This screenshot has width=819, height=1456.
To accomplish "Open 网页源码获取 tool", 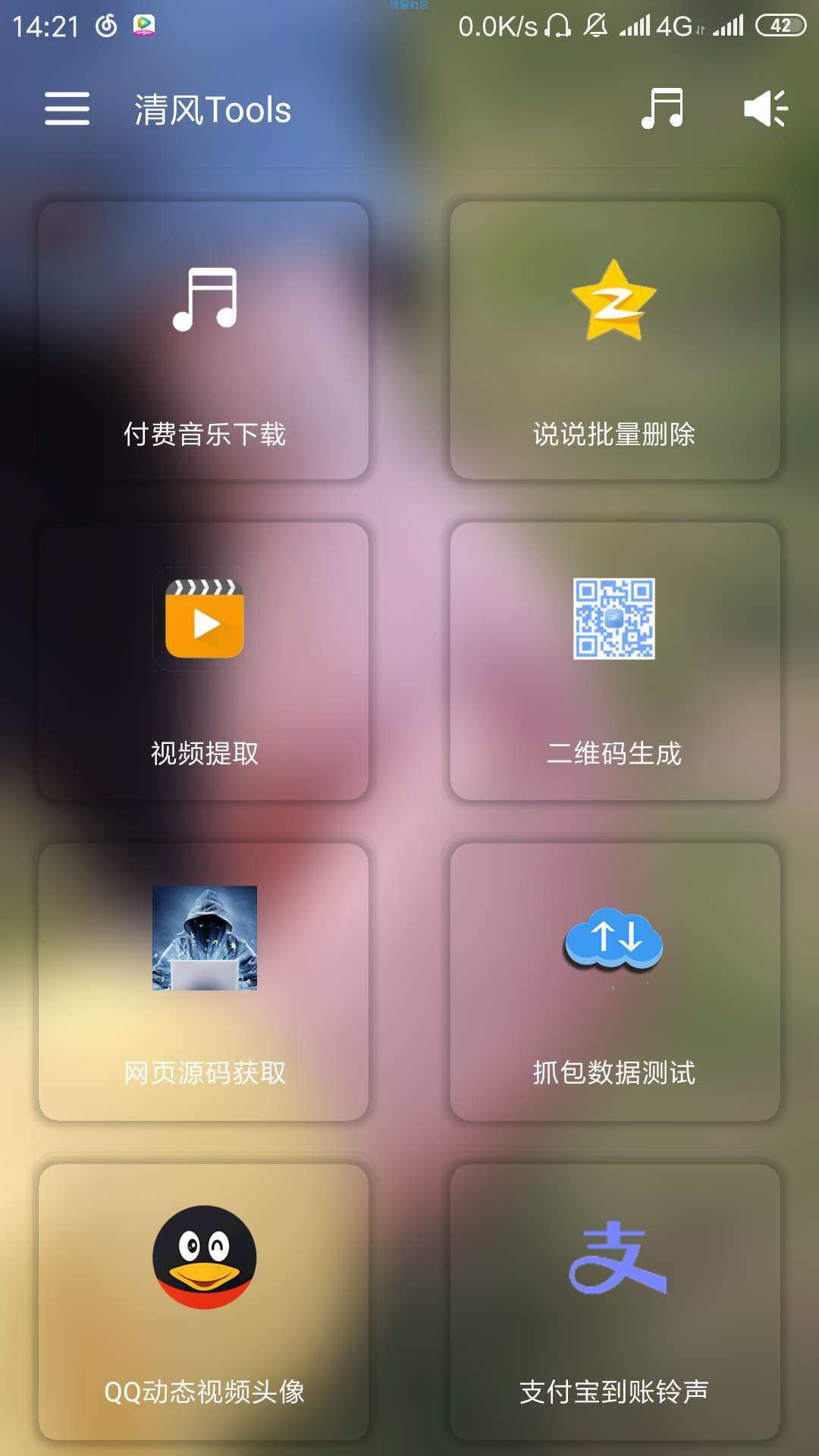I will 204,981.
